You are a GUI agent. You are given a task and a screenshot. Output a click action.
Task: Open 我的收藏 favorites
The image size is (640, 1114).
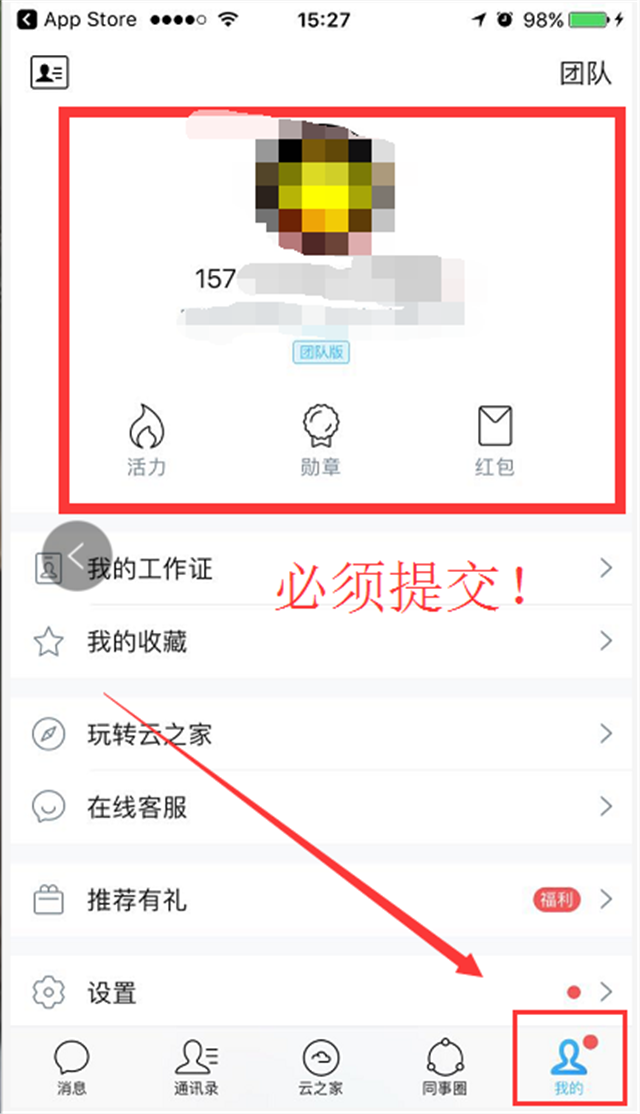[x=321, y=642]
